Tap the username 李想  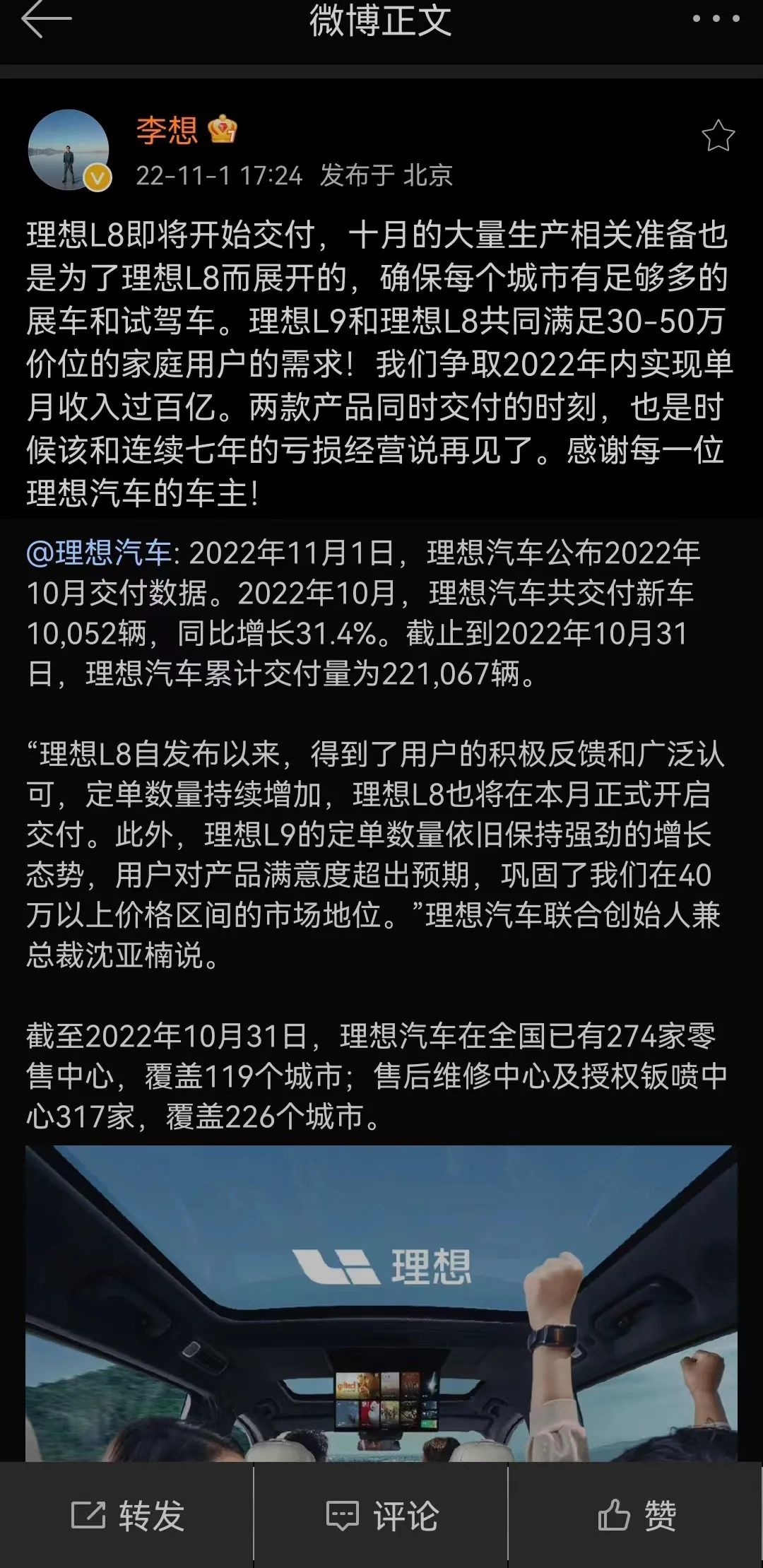pos(167,131)
